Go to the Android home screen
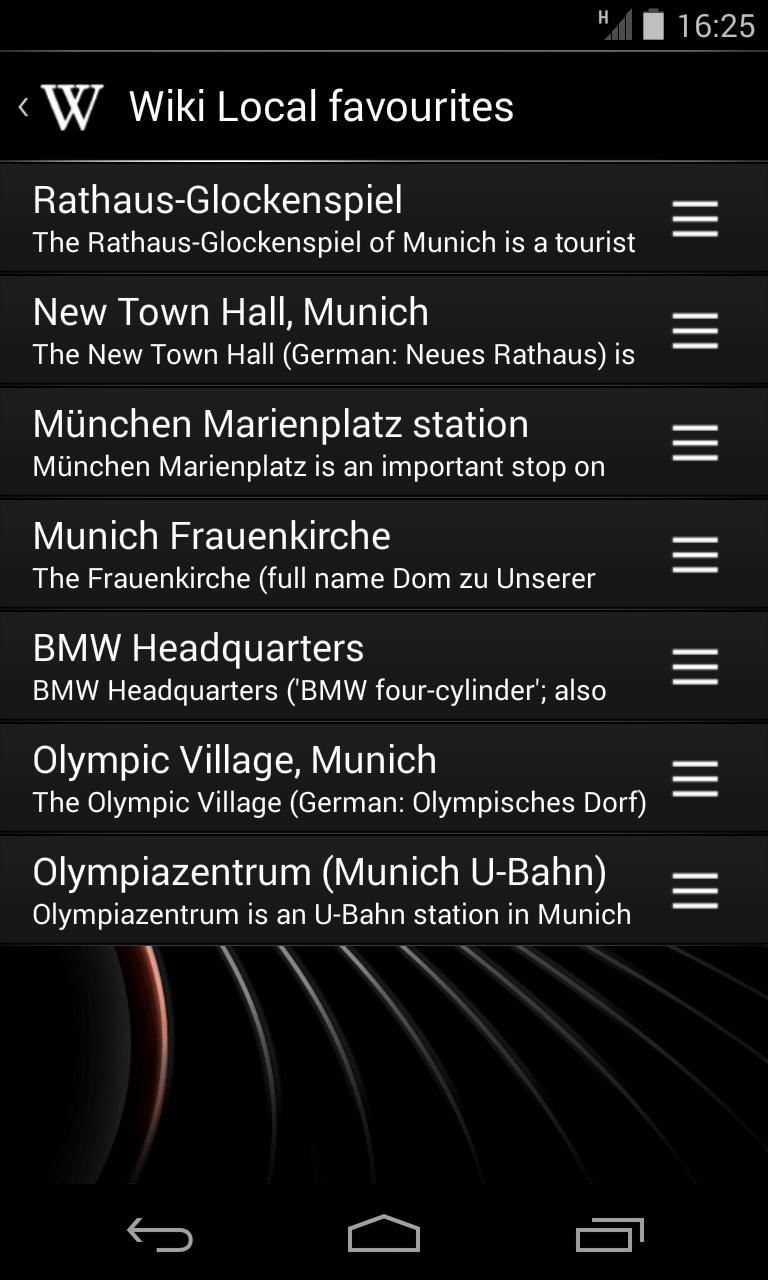Image resolution: width=768 pixels, height=1280 pixels. point(384,1234)
